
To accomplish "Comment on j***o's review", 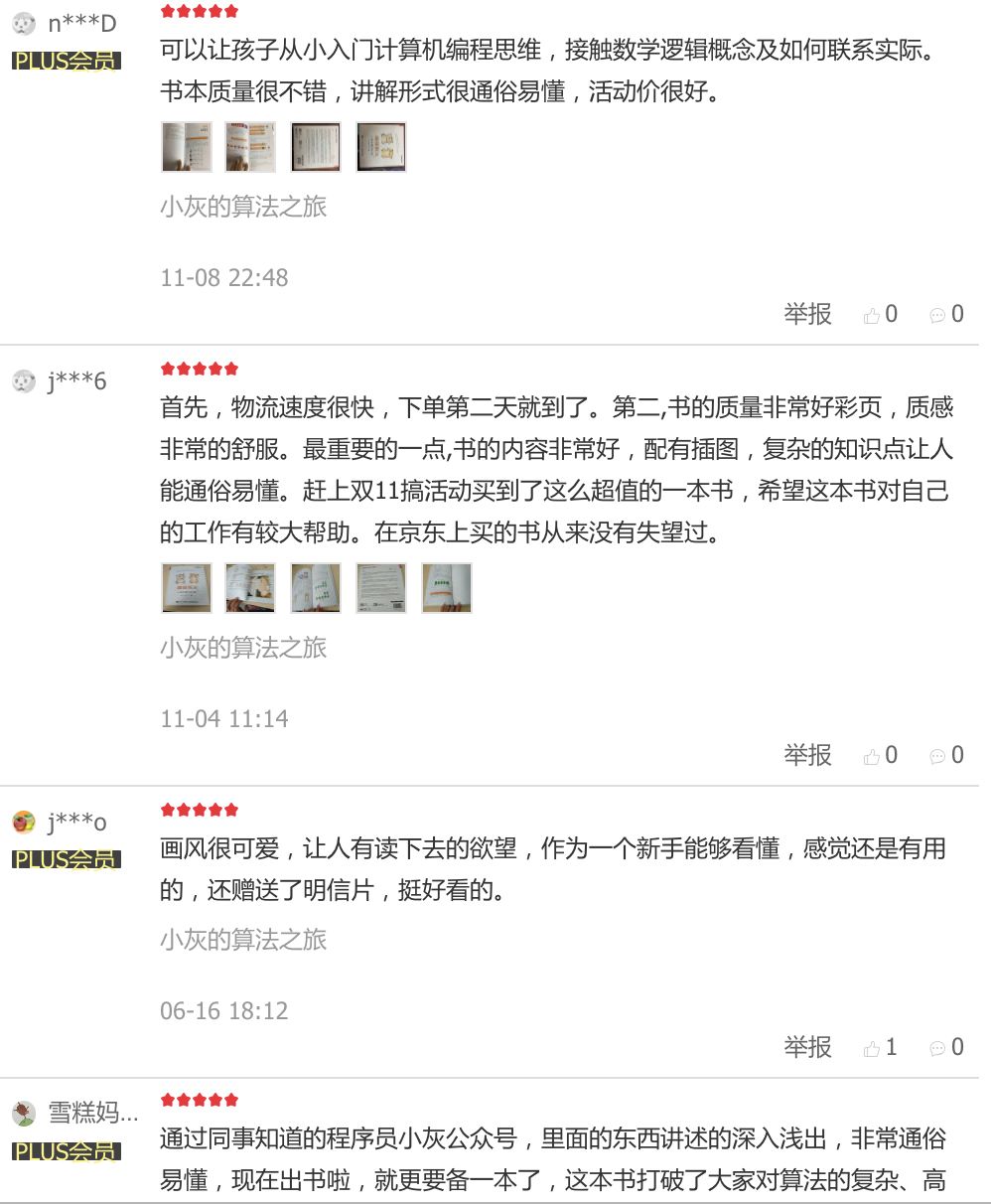I will (946, 1048).
